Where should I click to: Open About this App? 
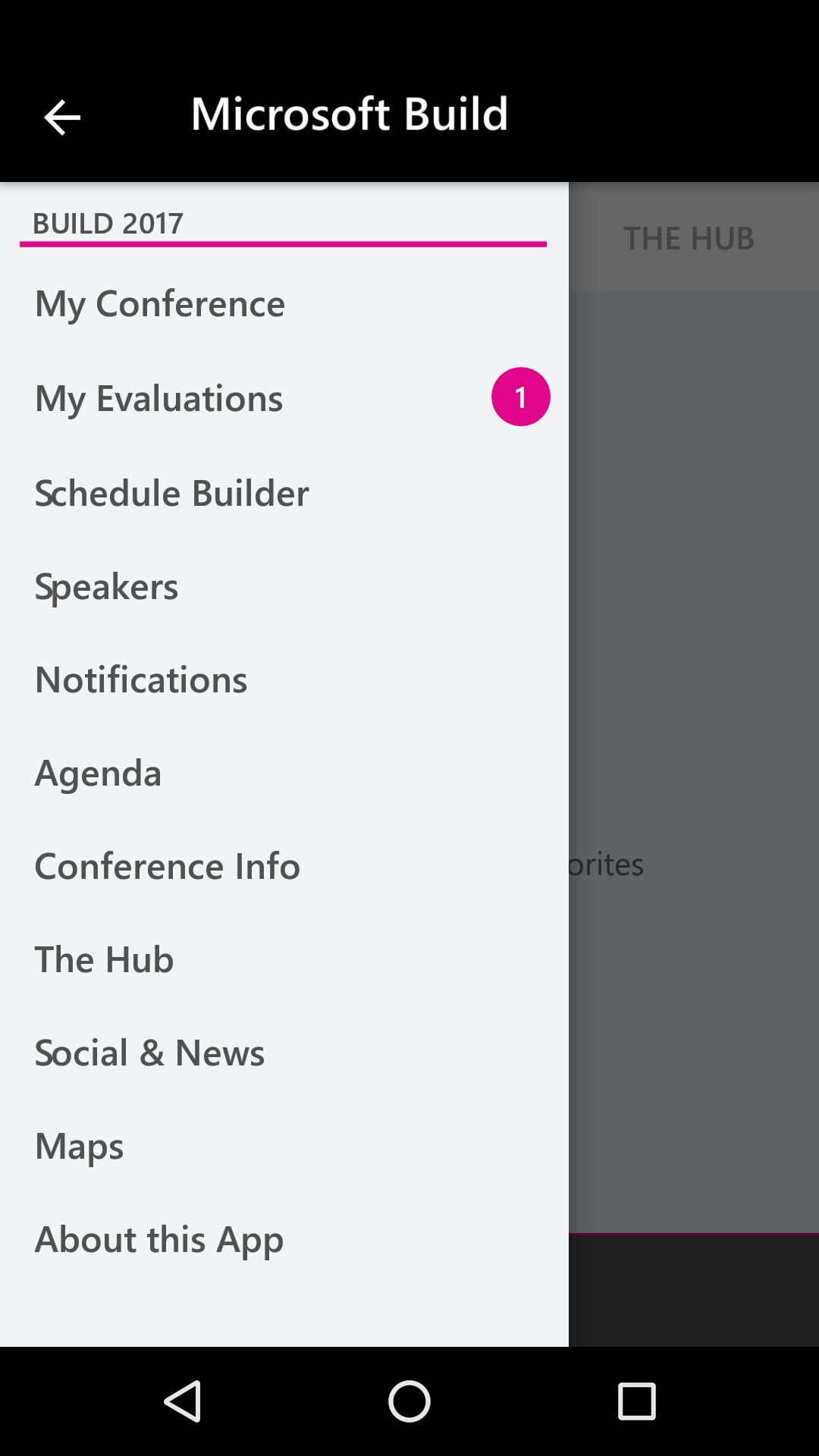click(x=159, y=1239)
